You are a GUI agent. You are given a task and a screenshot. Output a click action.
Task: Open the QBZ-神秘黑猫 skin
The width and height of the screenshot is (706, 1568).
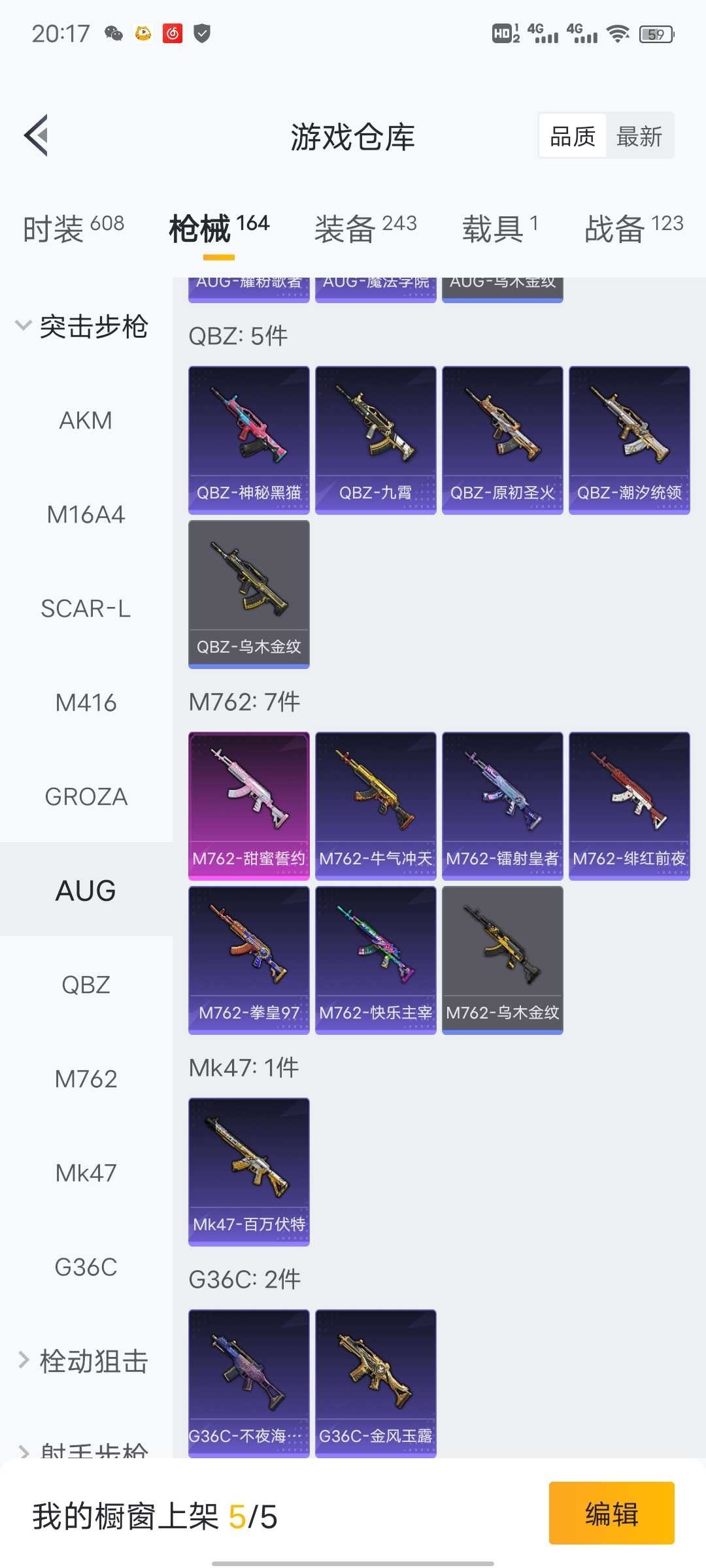point(248,440)
